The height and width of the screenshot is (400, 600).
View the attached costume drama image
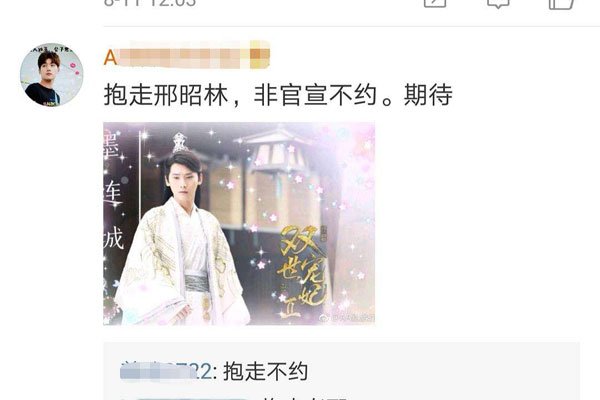[x=239, y=224]
